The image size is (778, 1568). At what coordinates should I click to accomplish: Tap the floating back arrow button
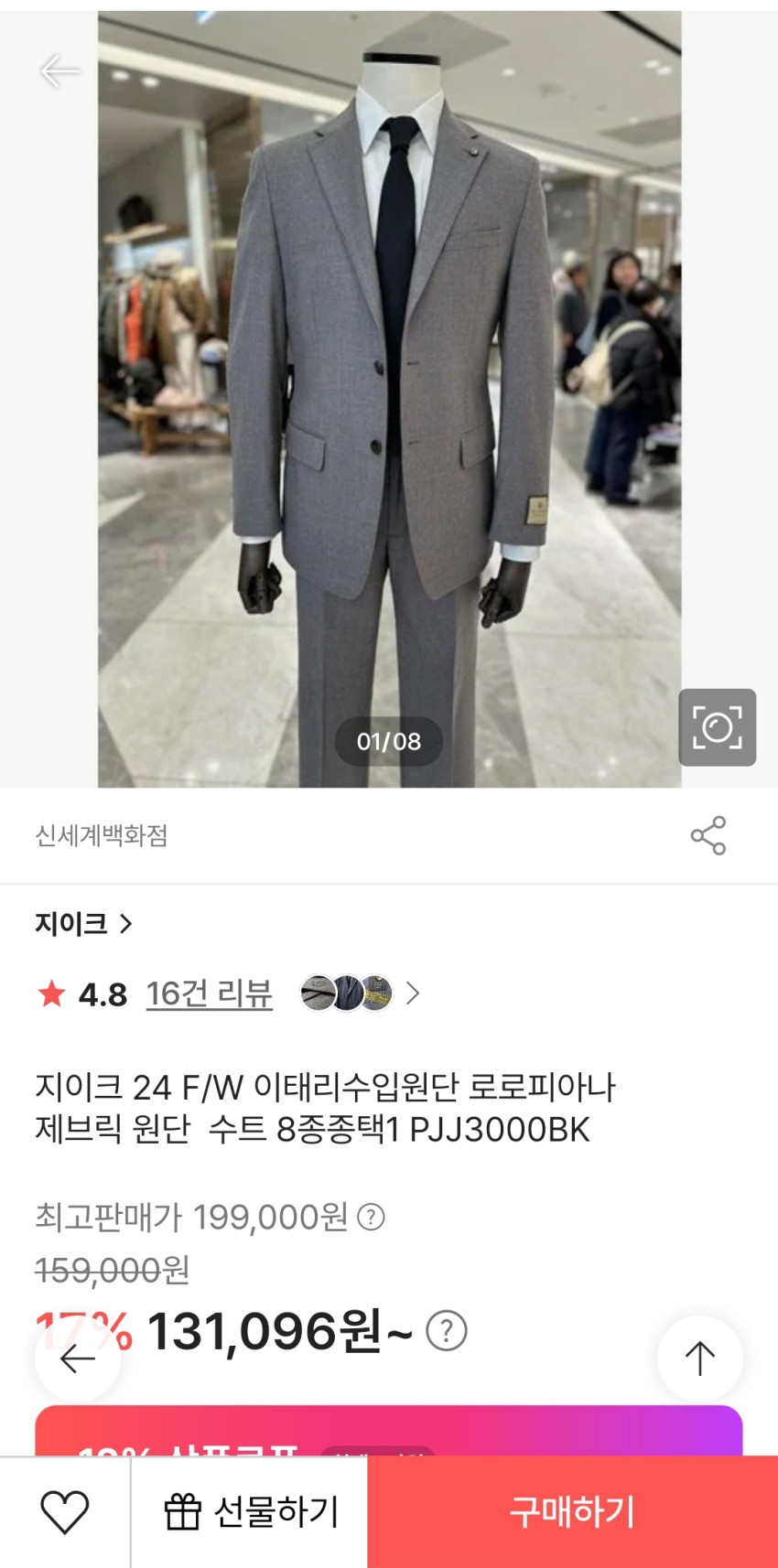78,1359
